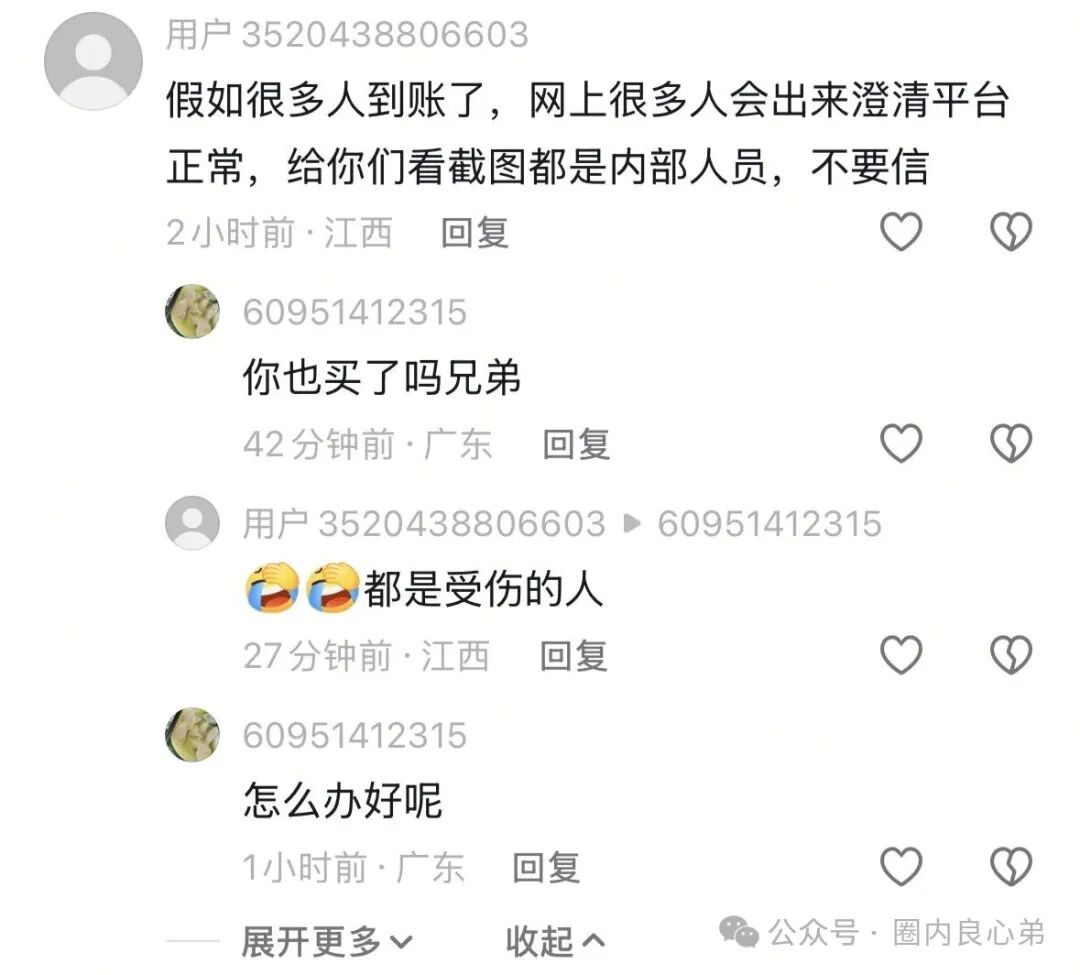Like the comment starting with 假如很多人到账了

pyautogui.click(x=900, y=232)
